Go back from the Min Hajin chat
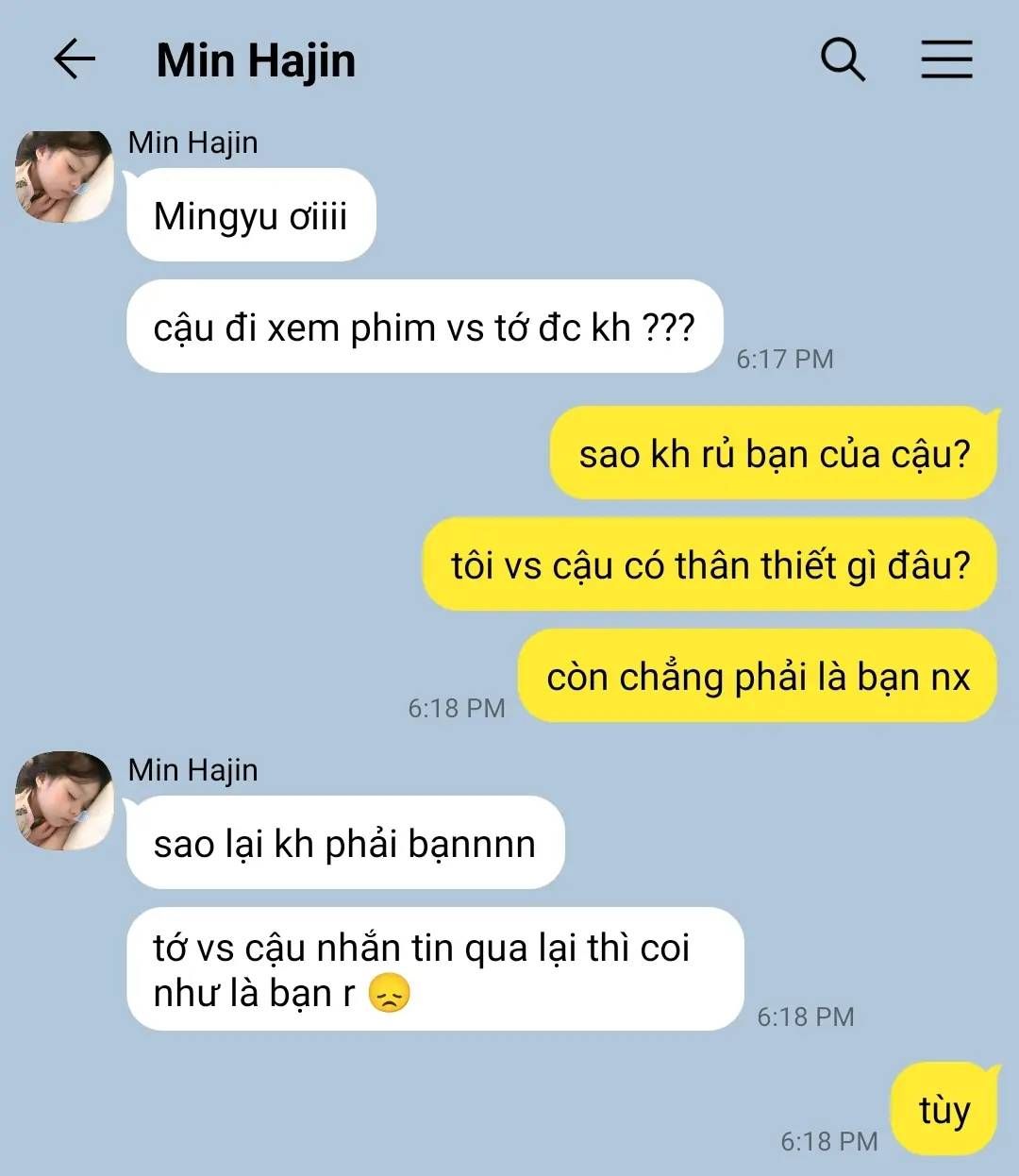 75,59
